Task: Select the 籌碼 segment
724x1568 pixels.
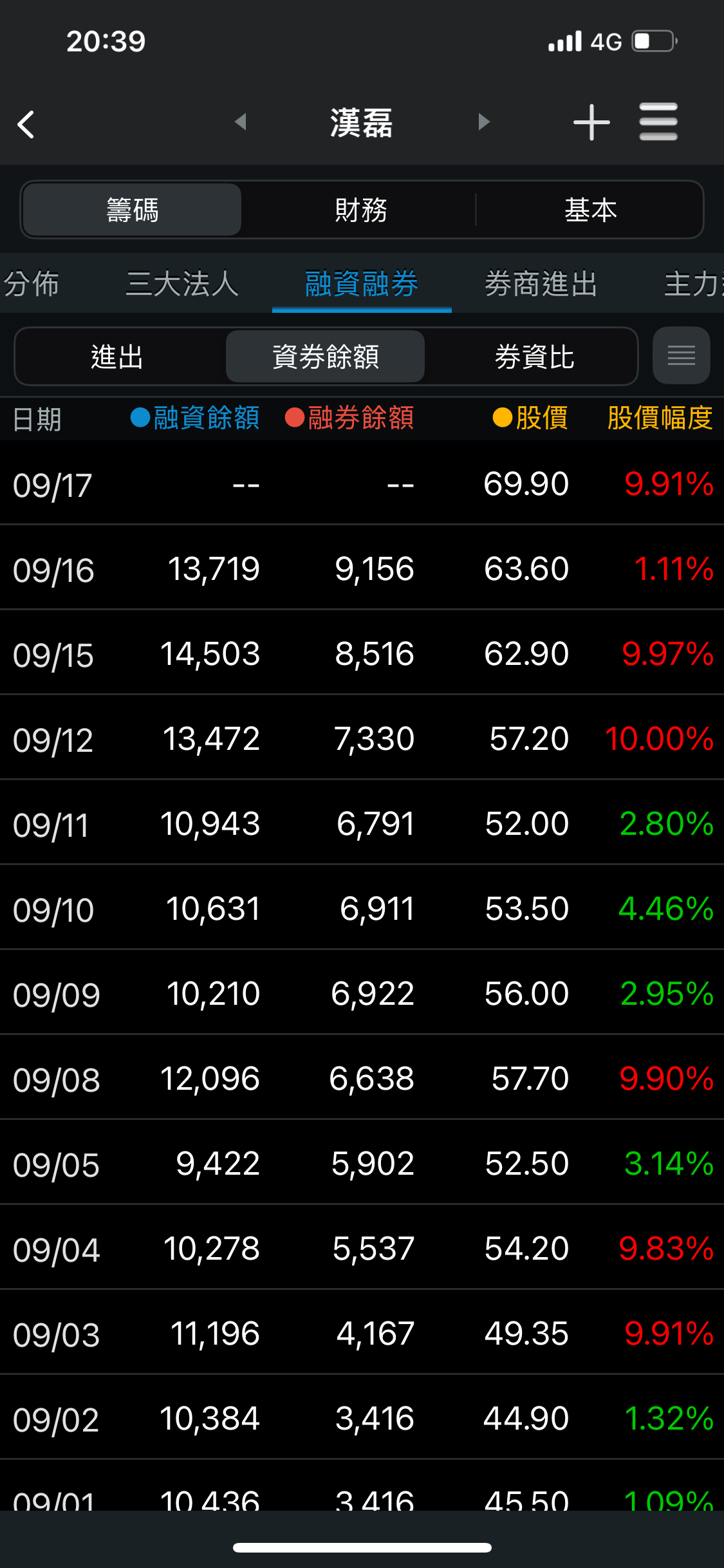Action: (133, 210)
